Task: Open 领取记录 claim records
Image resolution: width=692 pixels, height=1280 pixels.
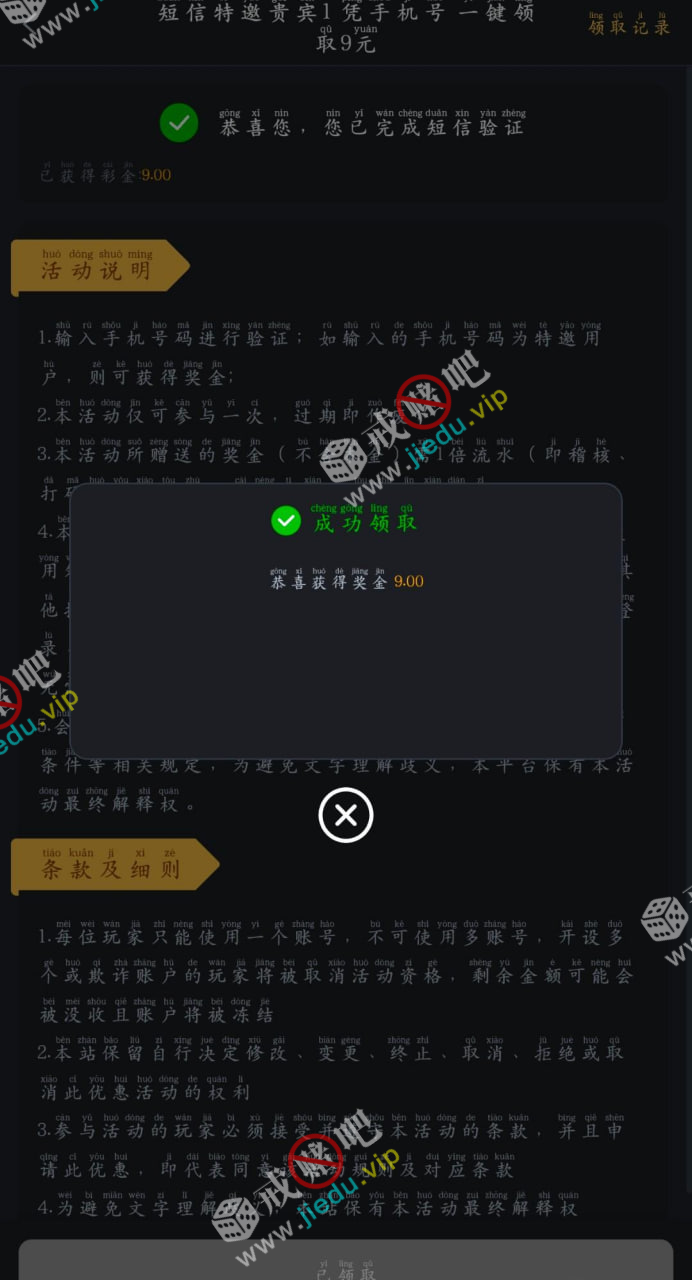Action: coord(629,25)
